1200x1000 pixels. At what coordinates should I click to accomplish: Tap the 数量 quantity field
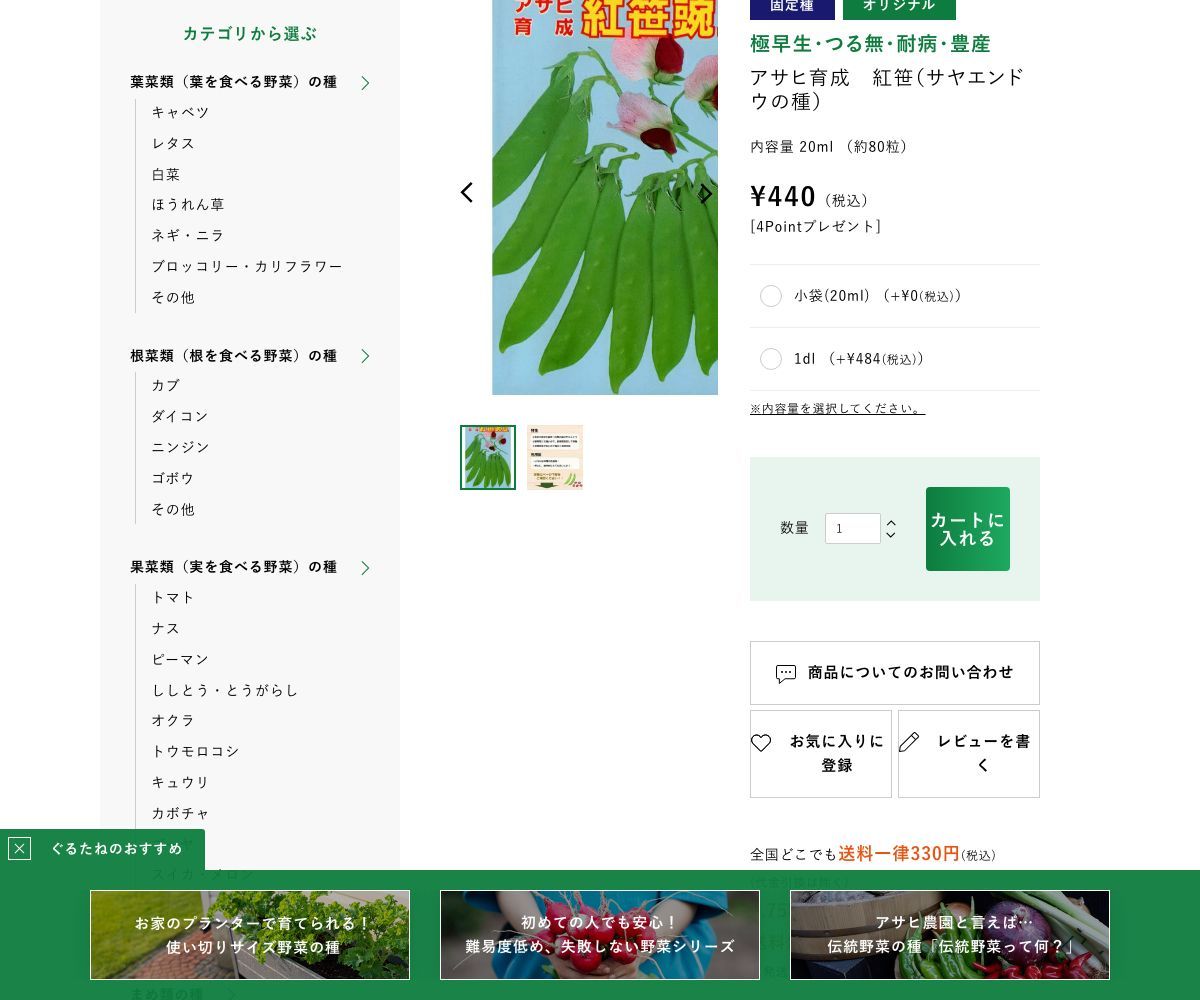(x=852, y=528)
